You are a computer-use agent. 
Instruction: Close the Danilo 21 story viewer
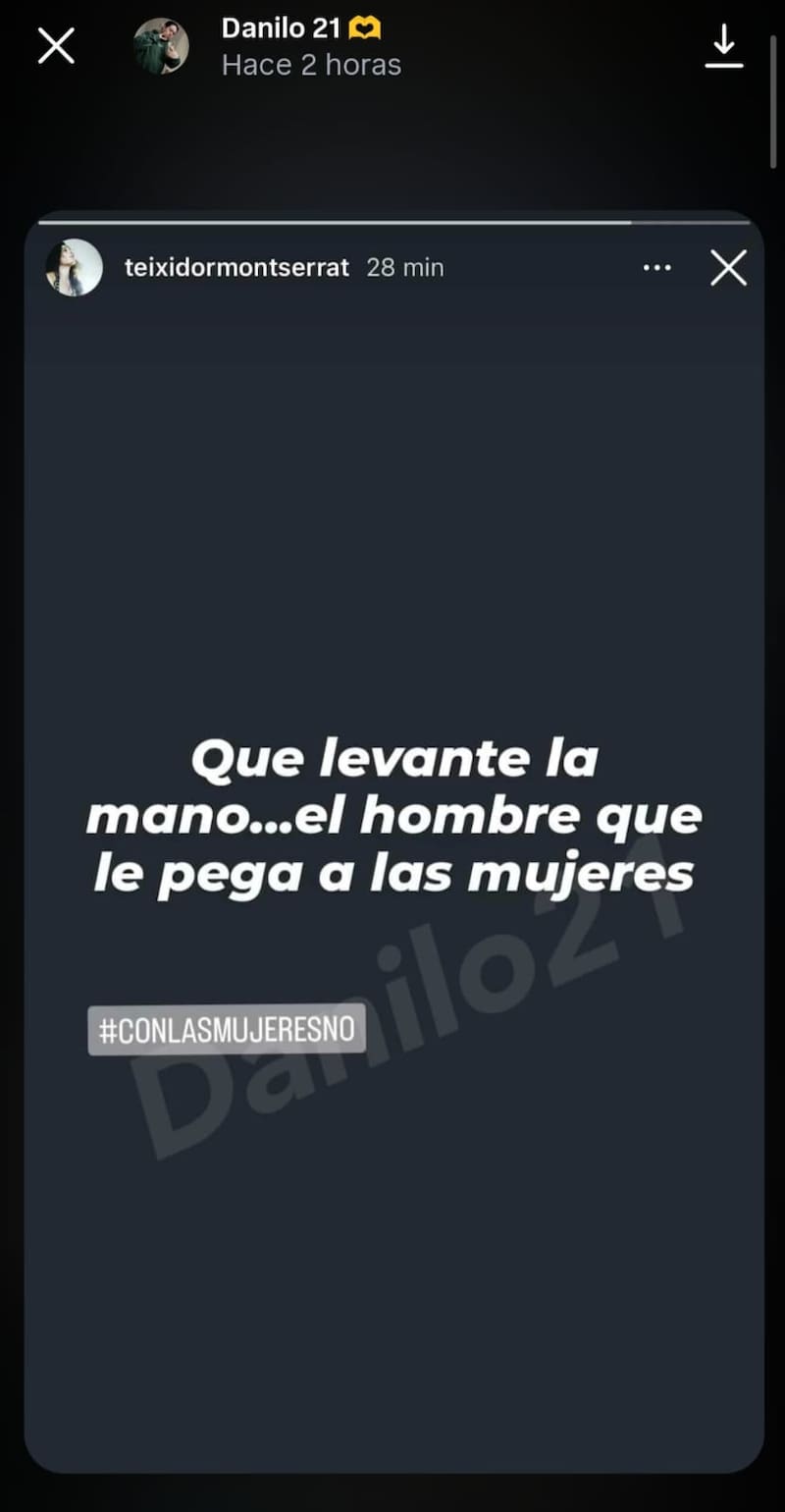56,46
